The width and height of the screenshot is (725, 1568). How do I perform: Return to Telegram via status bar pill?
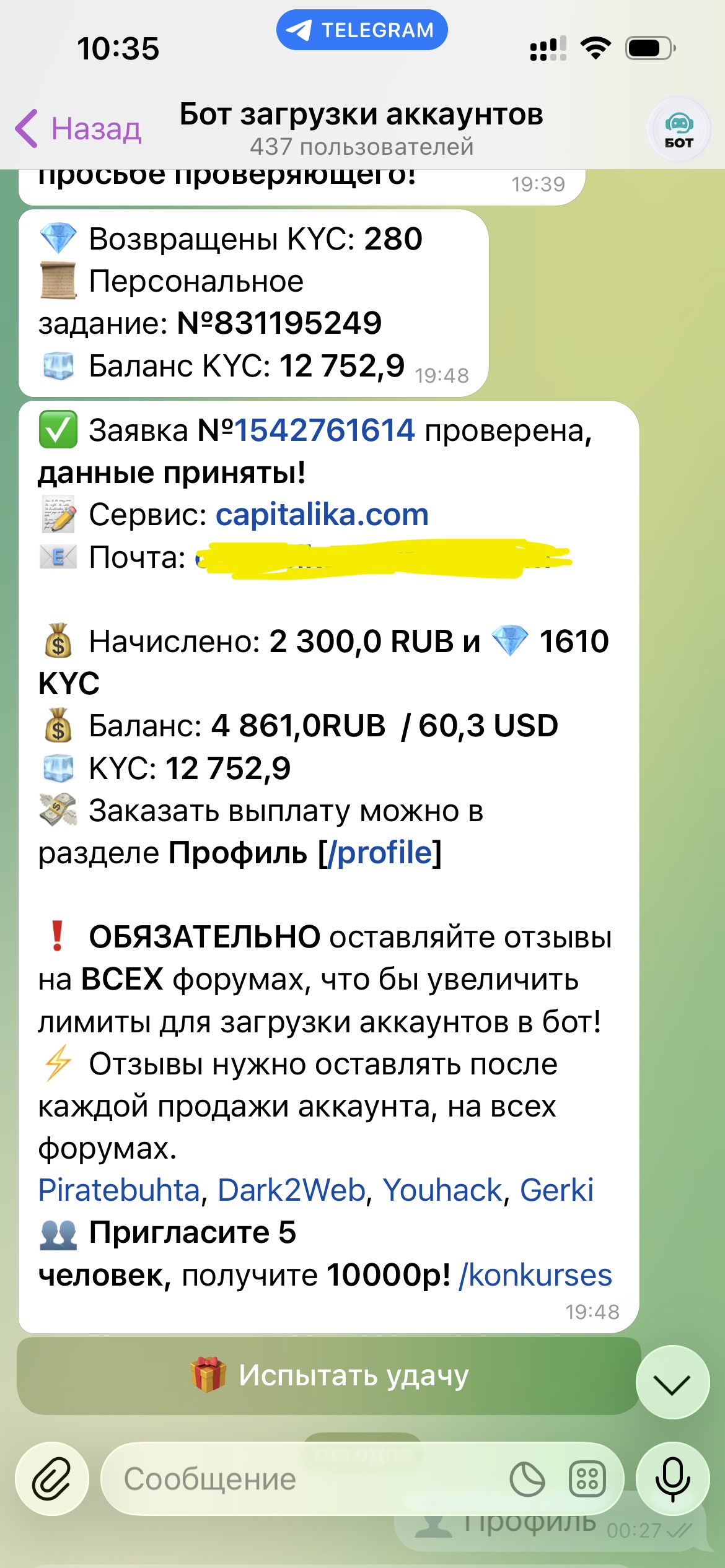point(362,30)
